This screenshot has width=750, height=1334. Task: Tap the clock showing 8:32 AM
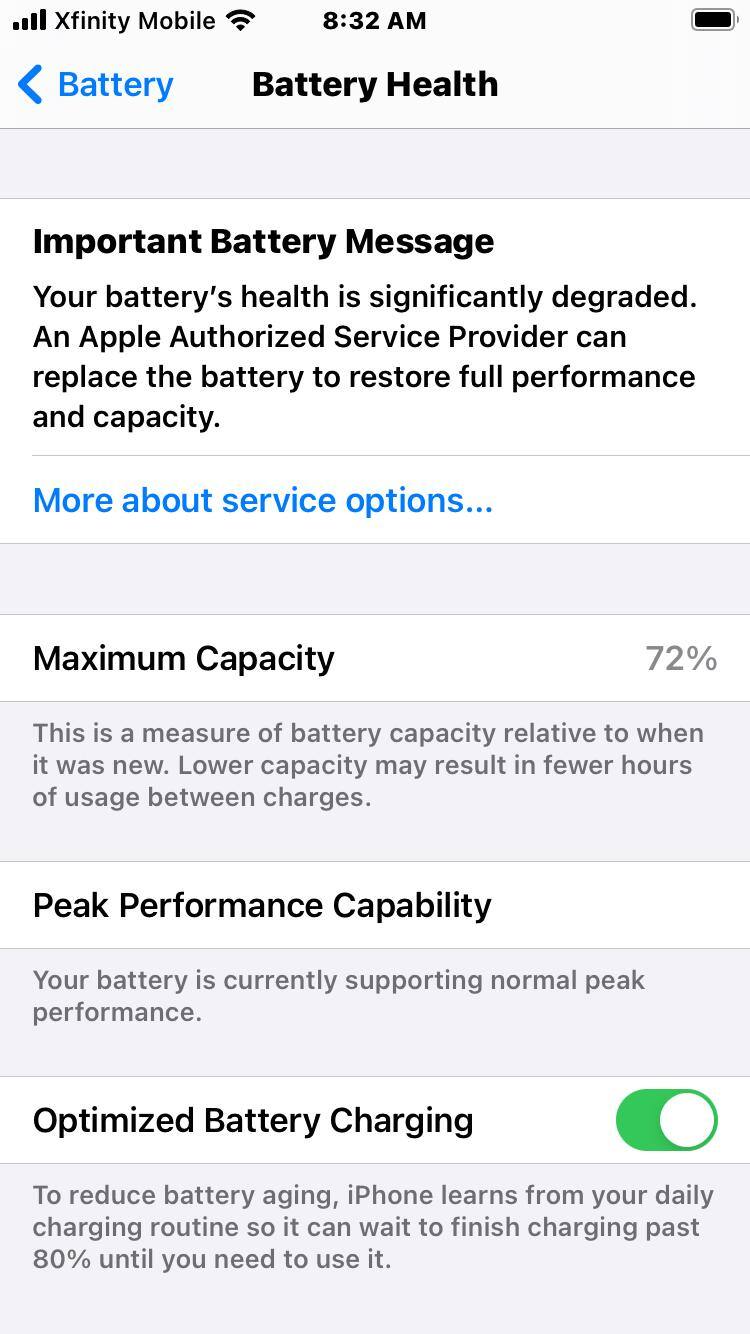click(374, 20)
